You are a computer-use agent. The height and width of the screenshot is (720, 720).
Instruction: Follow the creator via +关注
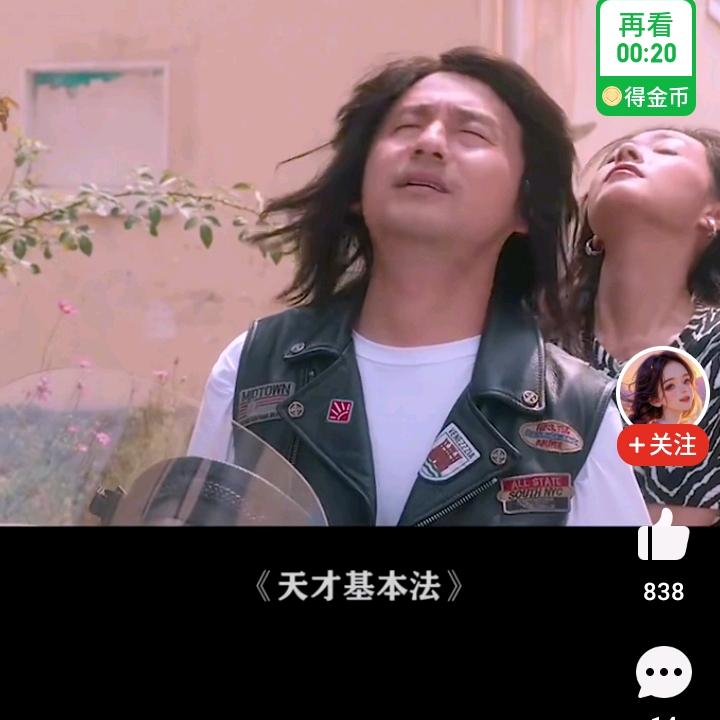pyautogui.click(x=662, y=445)
